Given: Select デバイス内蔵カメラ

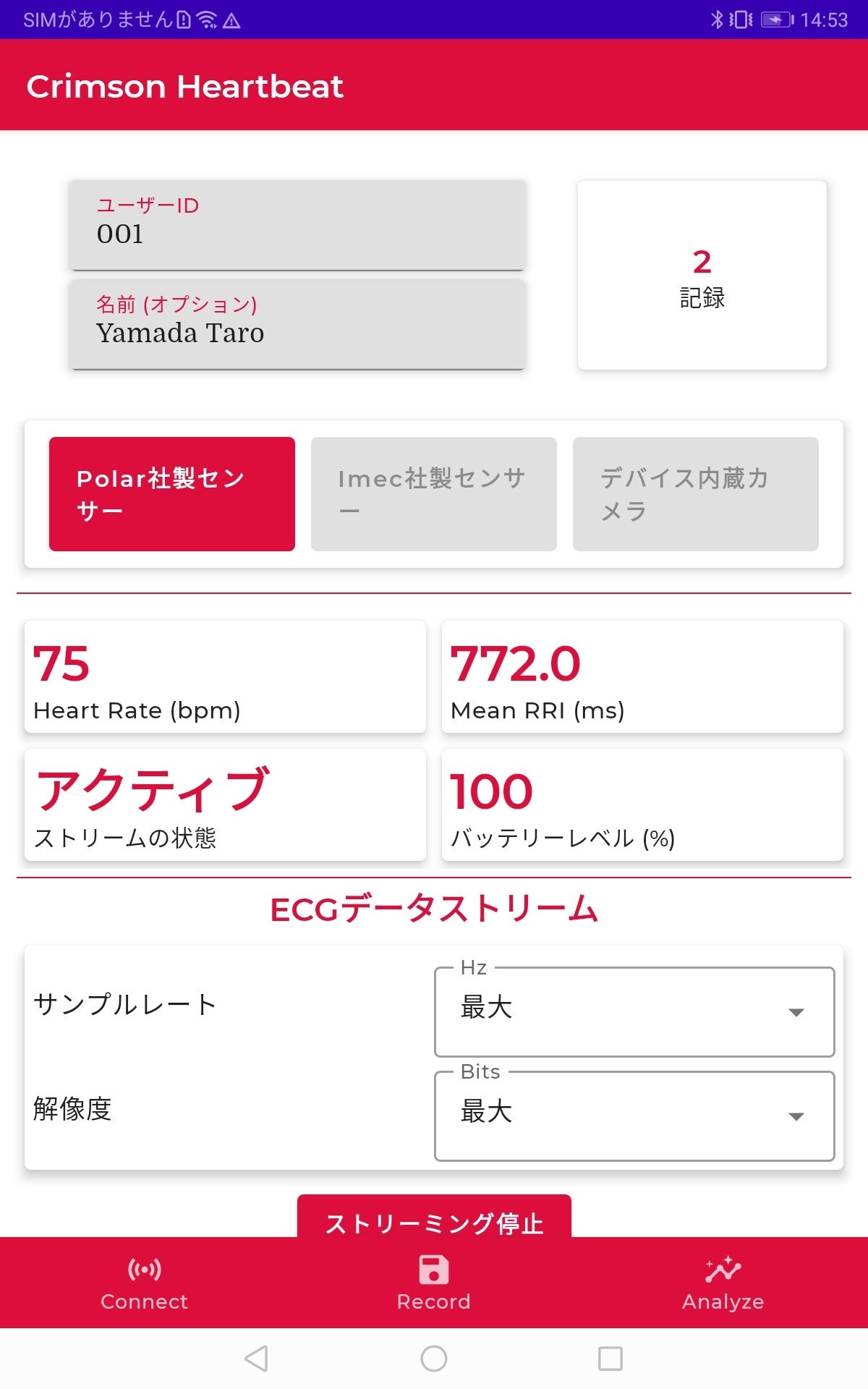Looking at the screenshot, I should [695, 494].
